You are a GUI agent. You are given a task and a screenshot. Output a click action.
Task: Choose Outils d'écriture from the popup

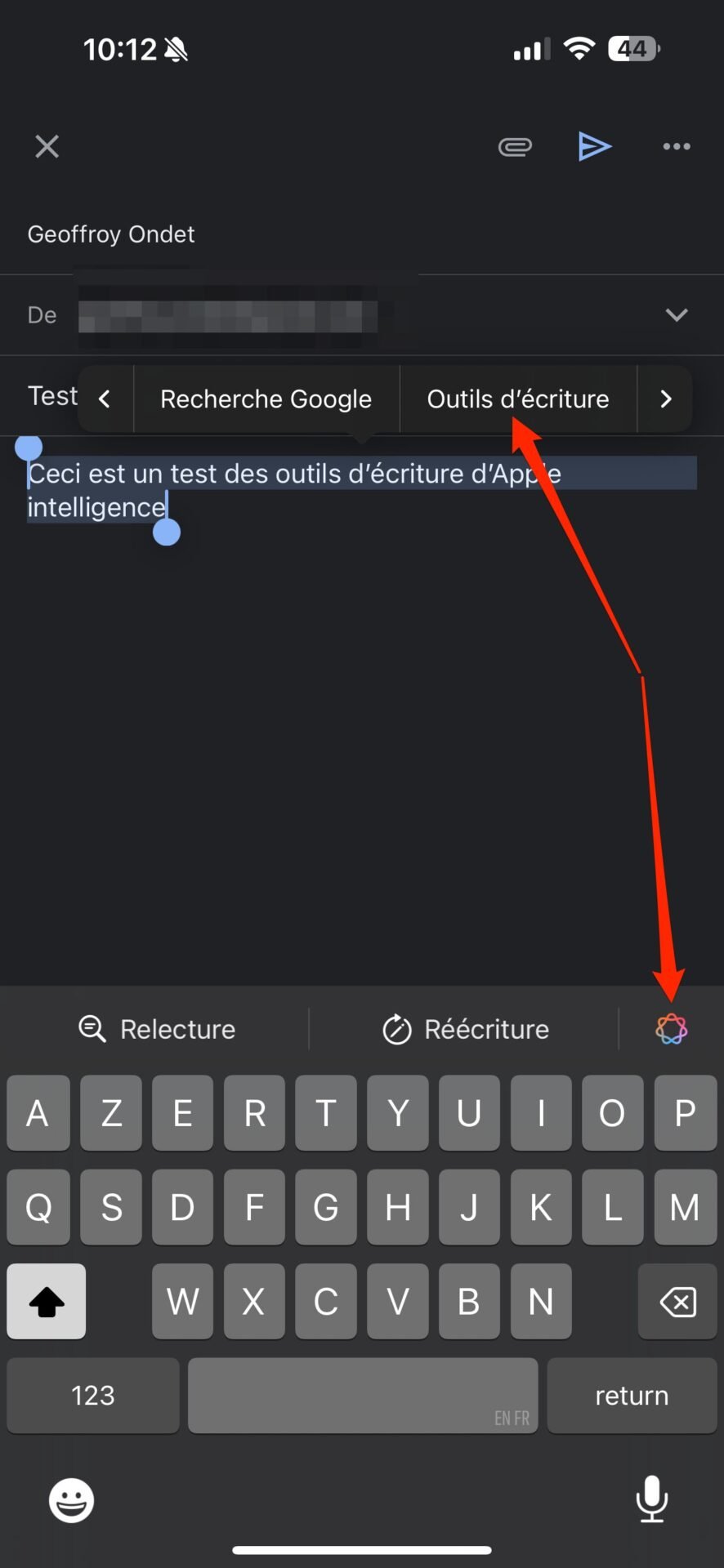(518, 399)
